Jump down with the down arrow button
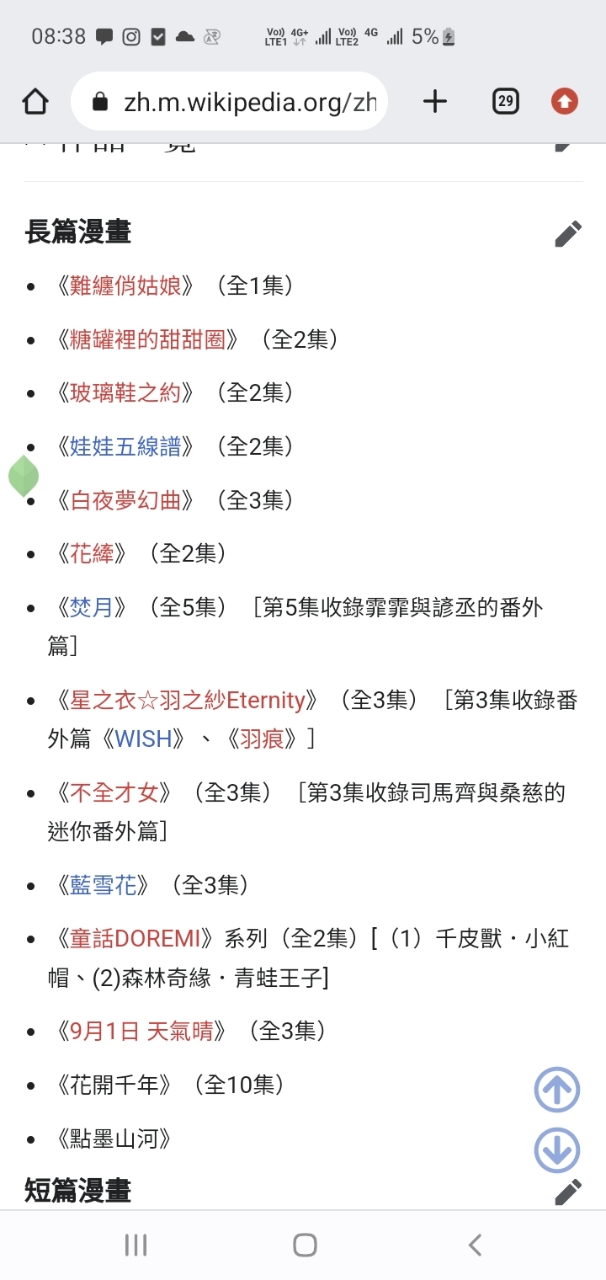The height and width of the screenshot is (1280, 606). (557, 1150)
